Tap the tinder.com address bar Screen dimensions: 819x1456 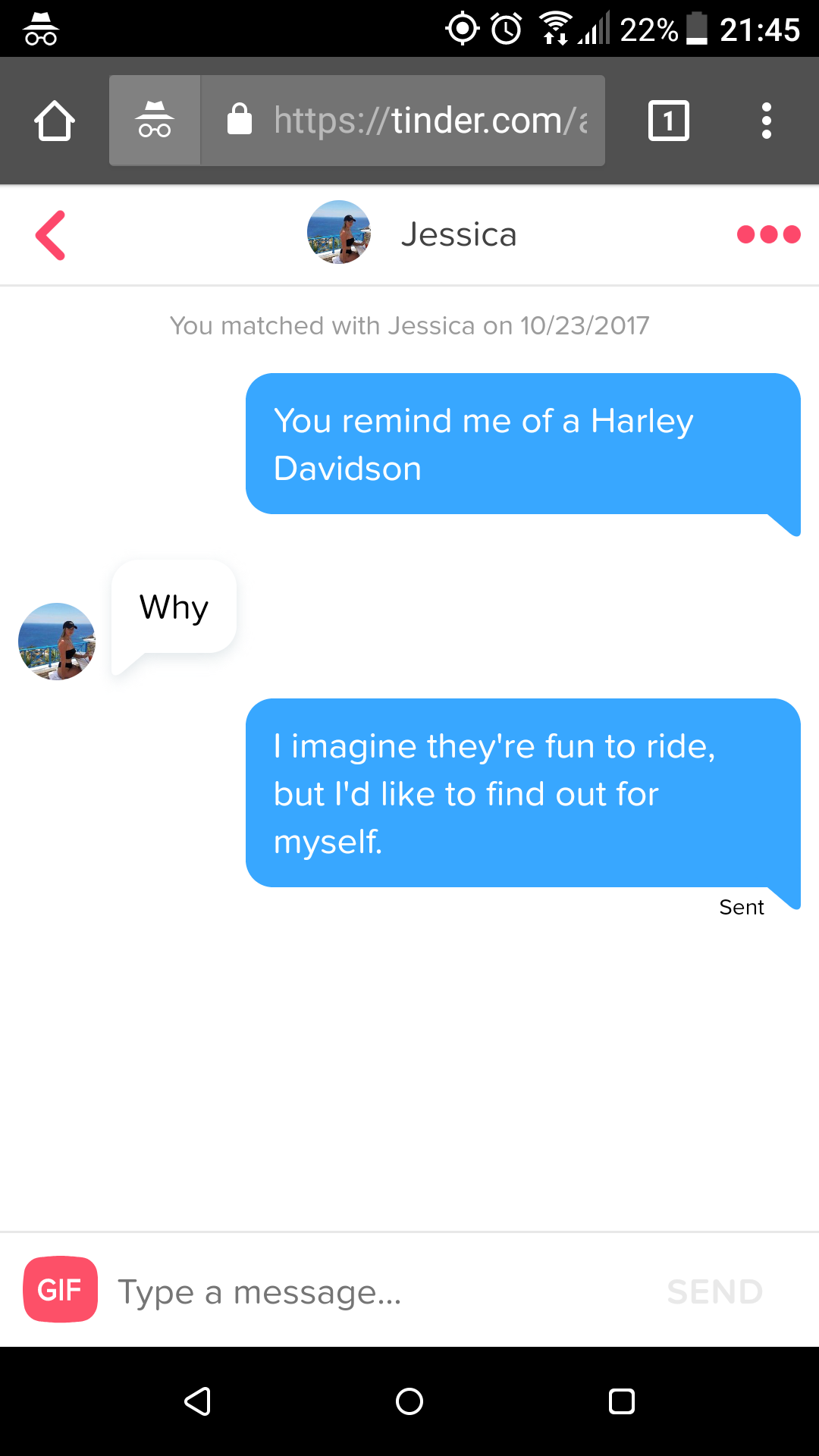(403, 121)
